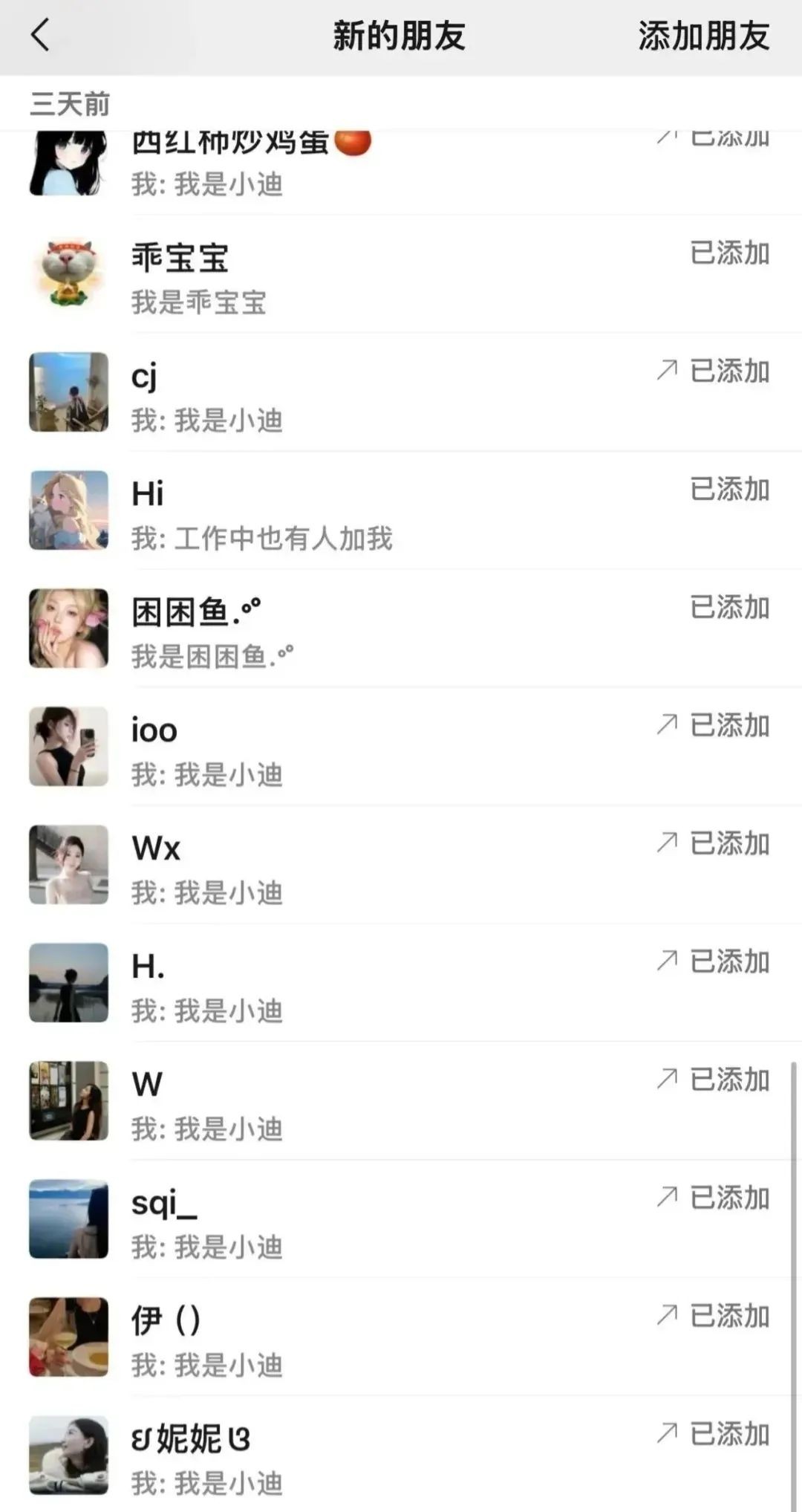Tap 添加朋友 in the top bar

702,36
